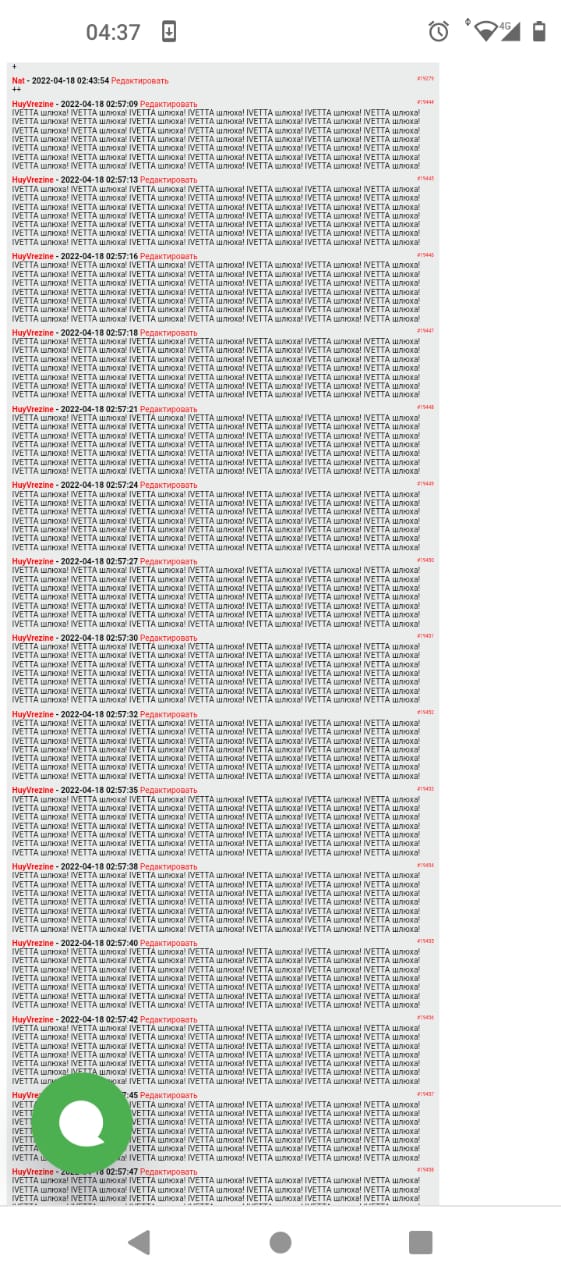The height and width of the screenshot is (1280, 561).
Task: Tap Редактировать on the 02:57:47 comment
Action: pyautogui.click(x=169, y=1172)
